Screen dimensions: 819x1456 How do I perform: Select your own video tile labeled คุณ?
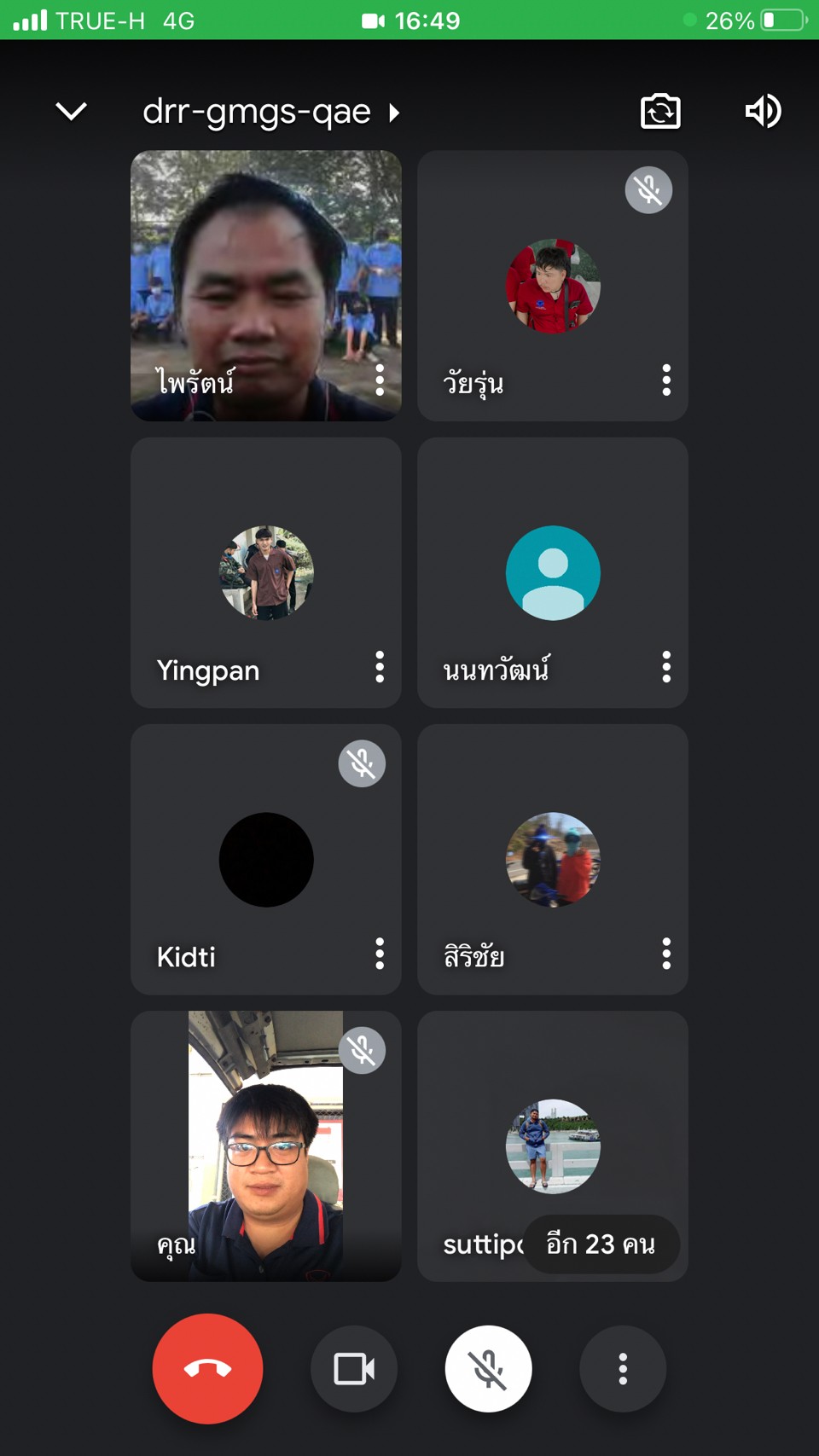pyautogui.click(x=266, y=1146)
